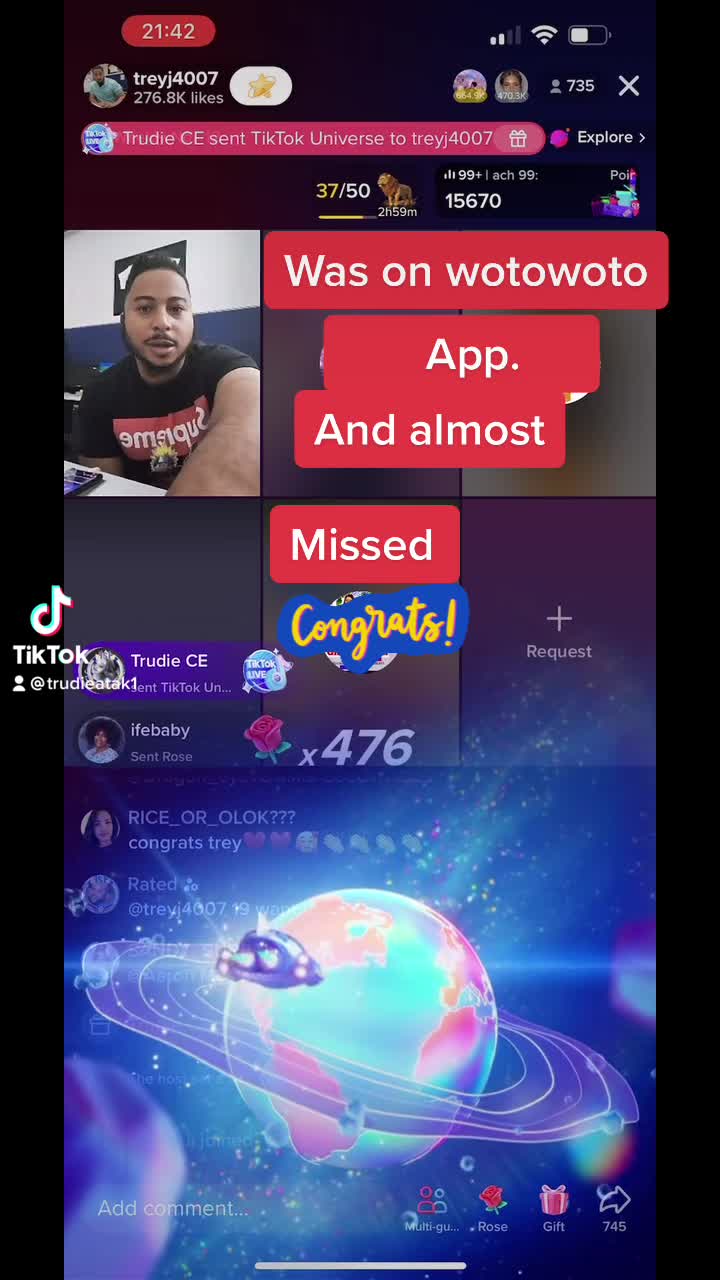The image size is (720, 1280).
Task: Tap the star badge beside treyj4007
Action: coord(261,87)
